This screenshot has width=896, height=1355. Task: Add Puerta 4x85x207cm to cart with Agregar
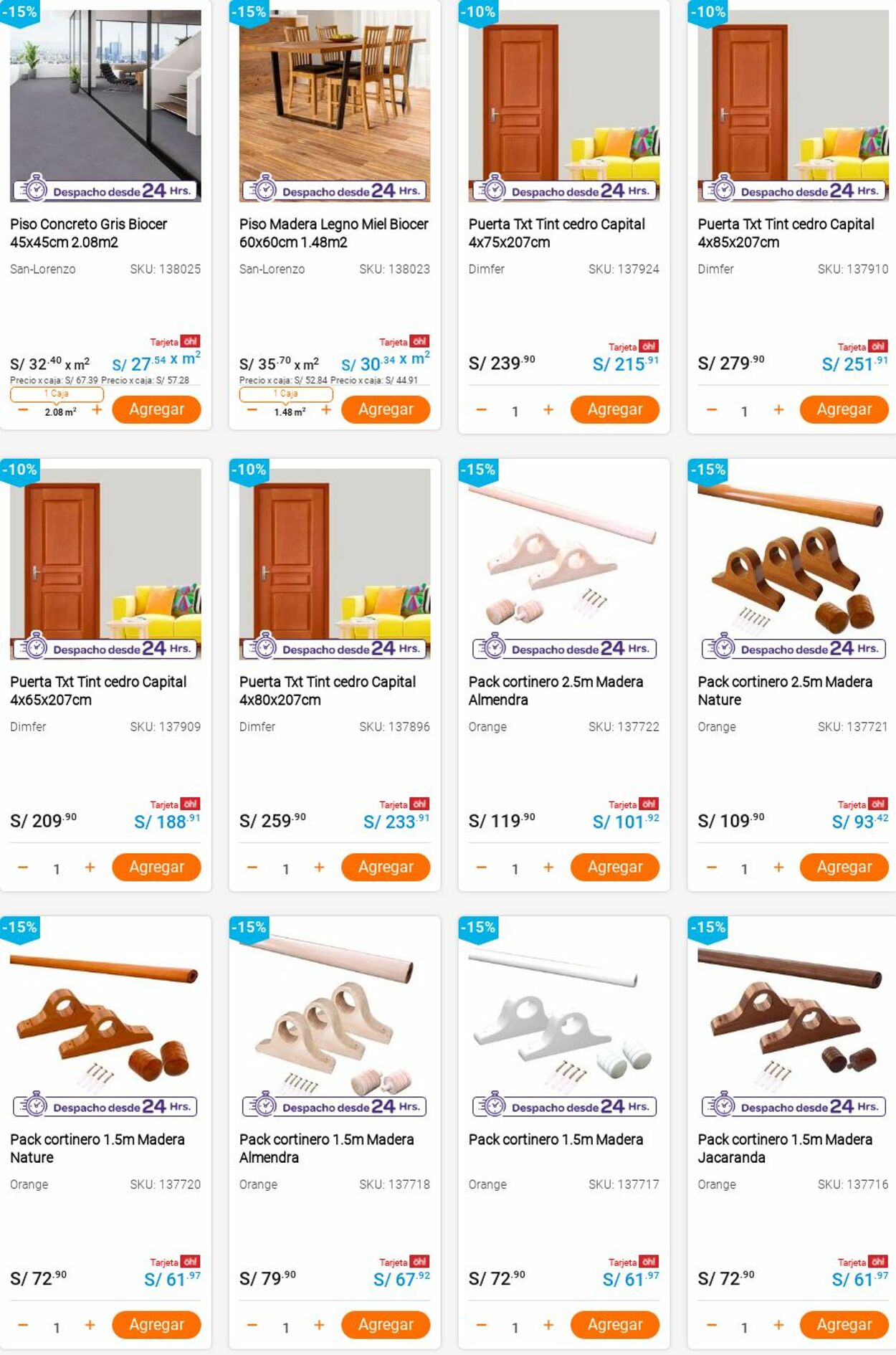844,409
